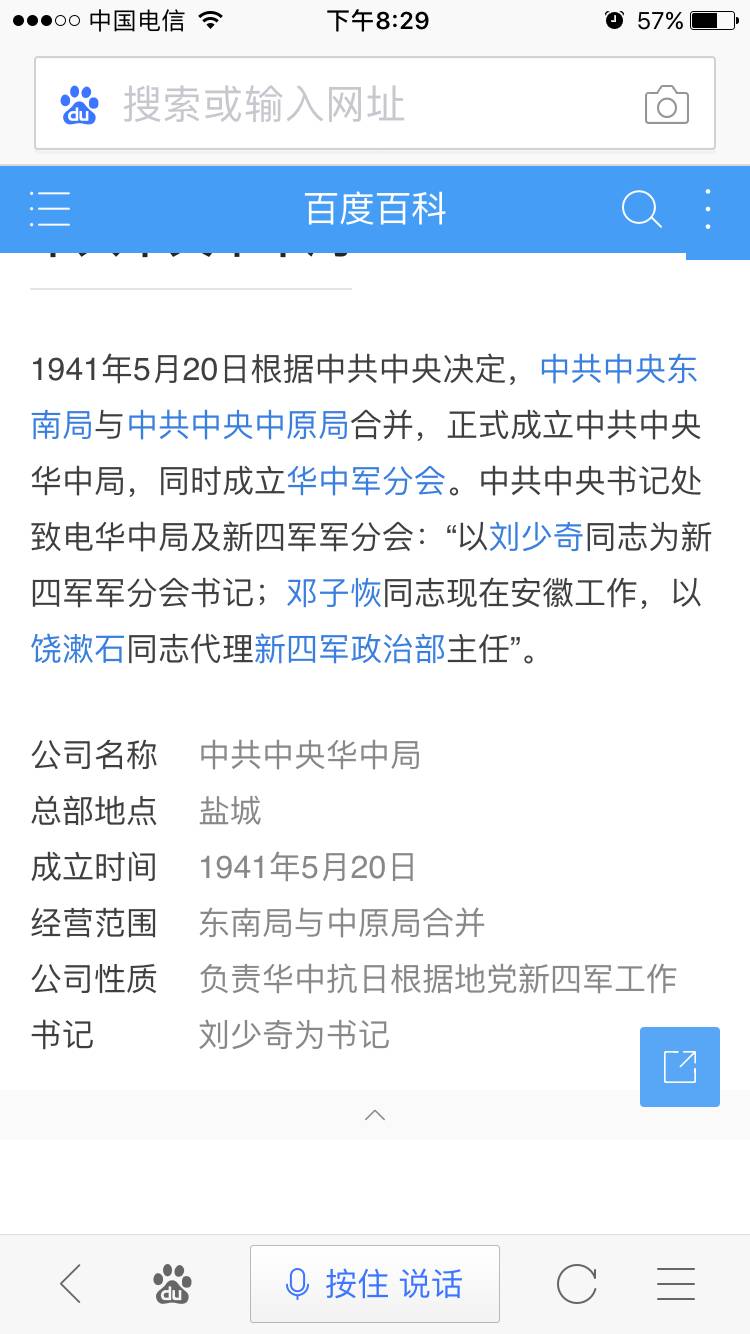This screenshot has width=750, height=1334.
Task: Go back using the browser back arrow
Action: (70, 1283)
